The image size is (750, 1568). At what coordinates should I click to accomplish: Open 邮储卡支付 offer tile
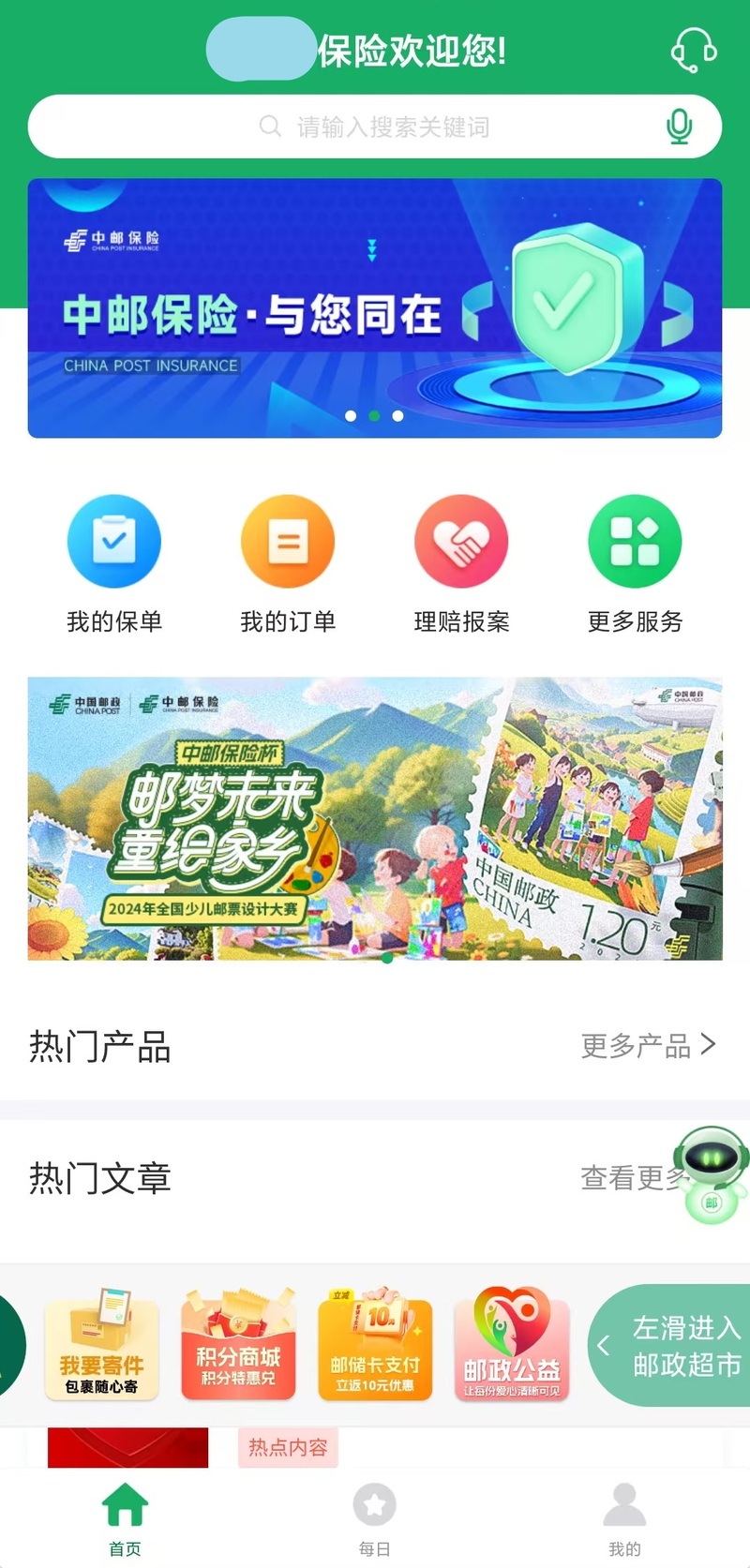375,1348
